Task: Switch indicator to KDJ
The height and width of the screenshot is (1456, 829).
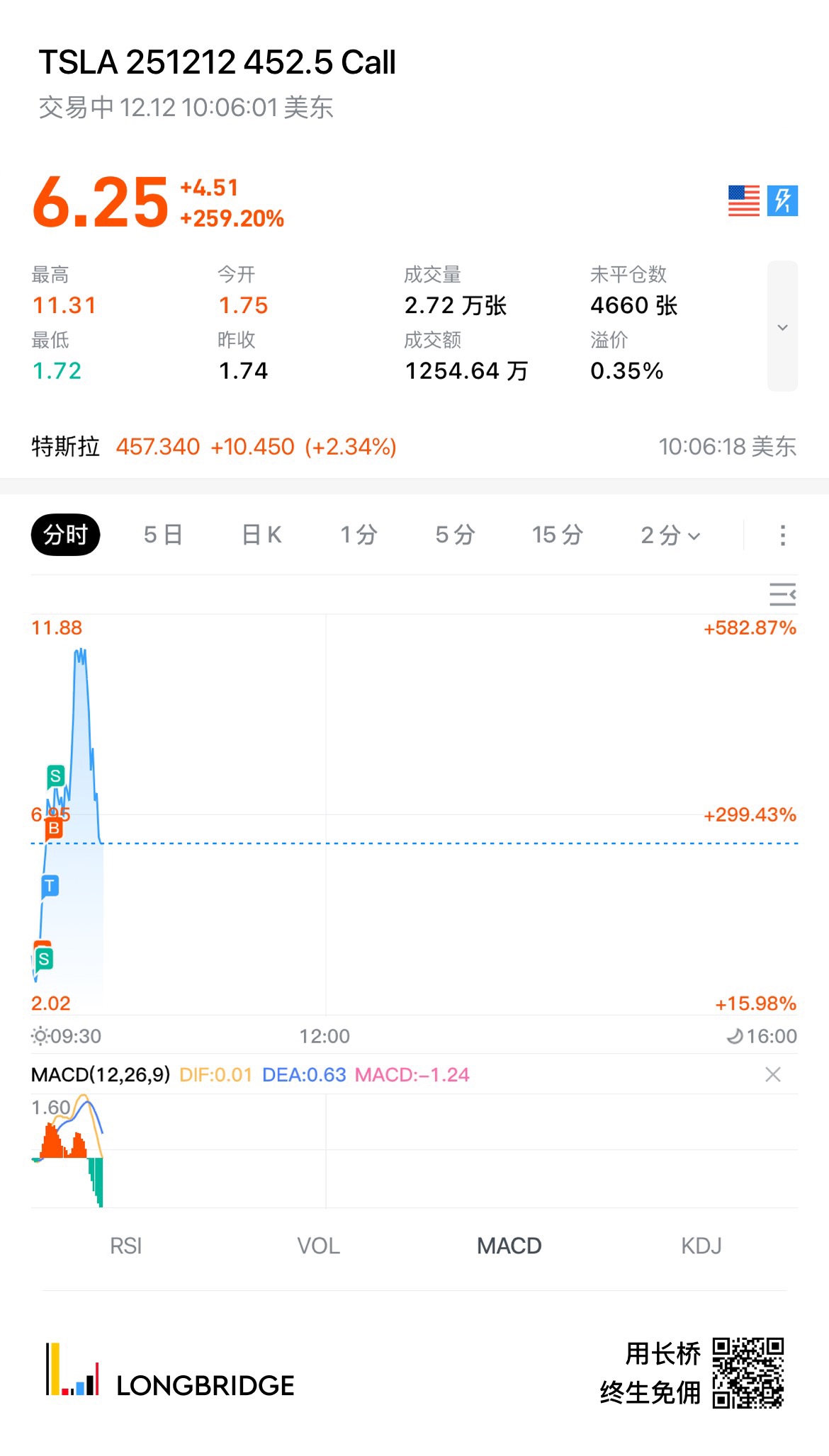Action: (x=701, y=1246)
